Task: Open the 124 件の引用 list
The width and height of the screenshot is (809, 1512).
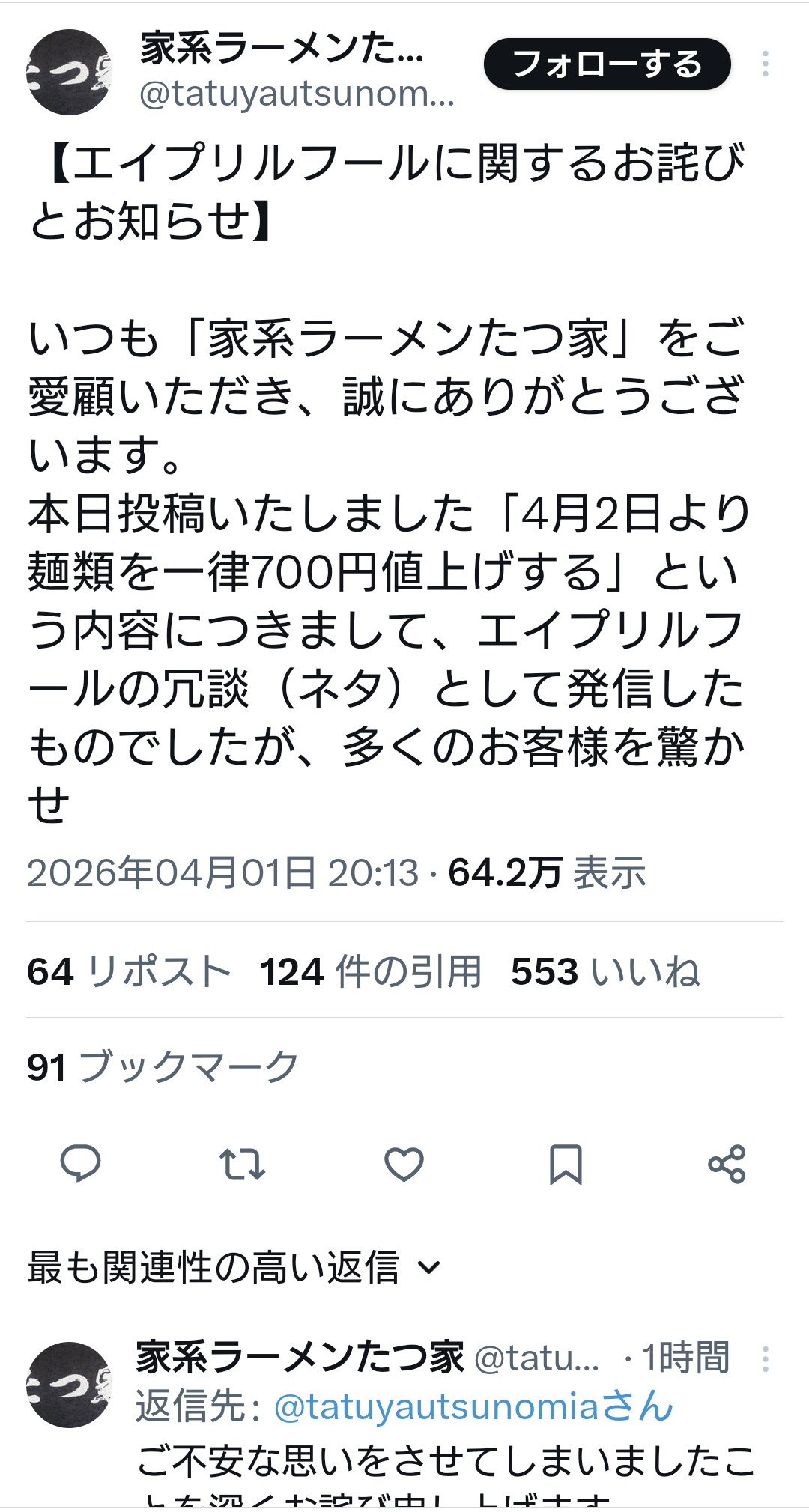Action: click(371, 972)
